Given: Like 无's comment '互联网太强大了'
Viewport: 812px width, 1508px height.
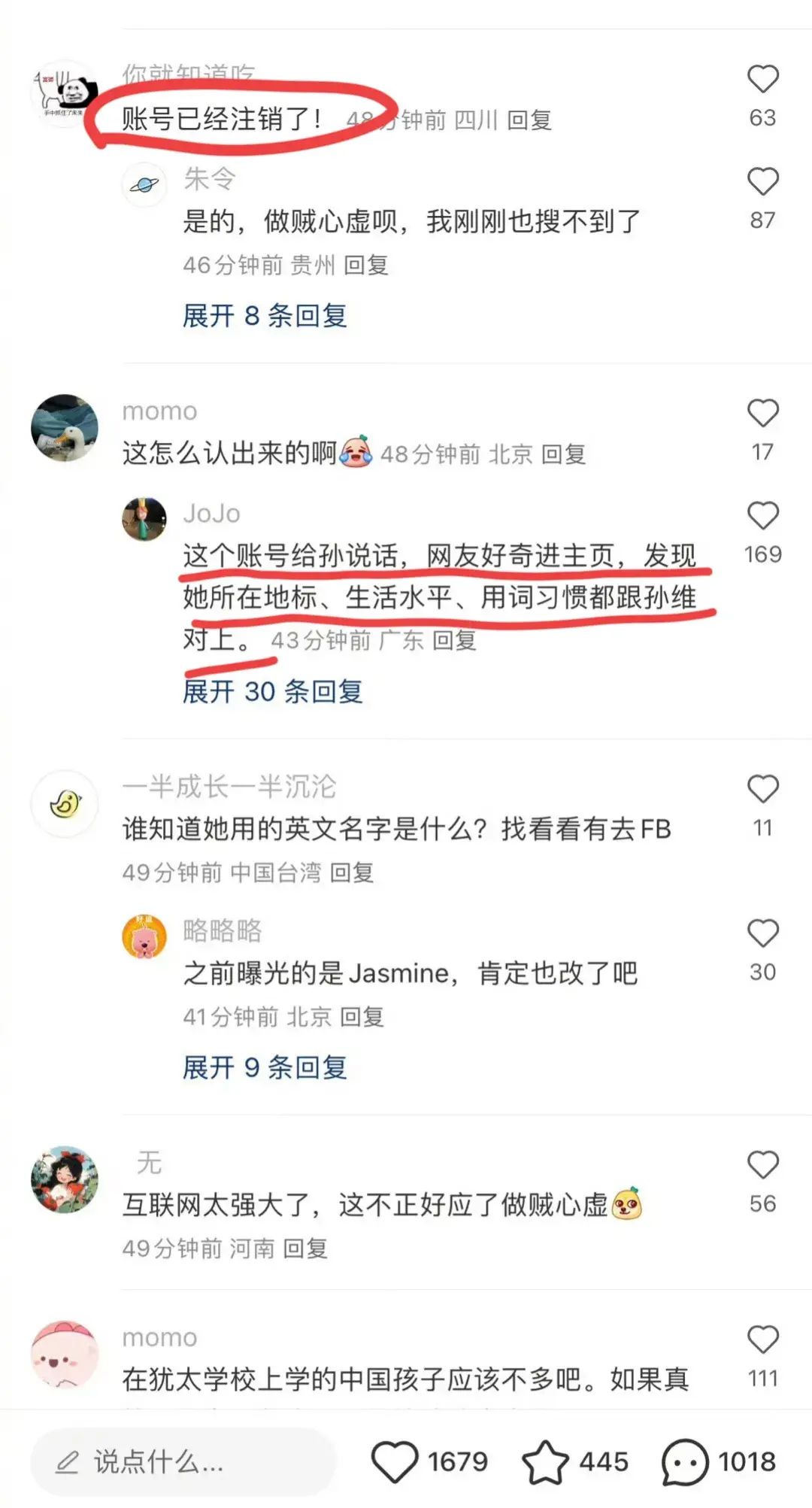Looking at the screenshot, I should [762, 1166].
